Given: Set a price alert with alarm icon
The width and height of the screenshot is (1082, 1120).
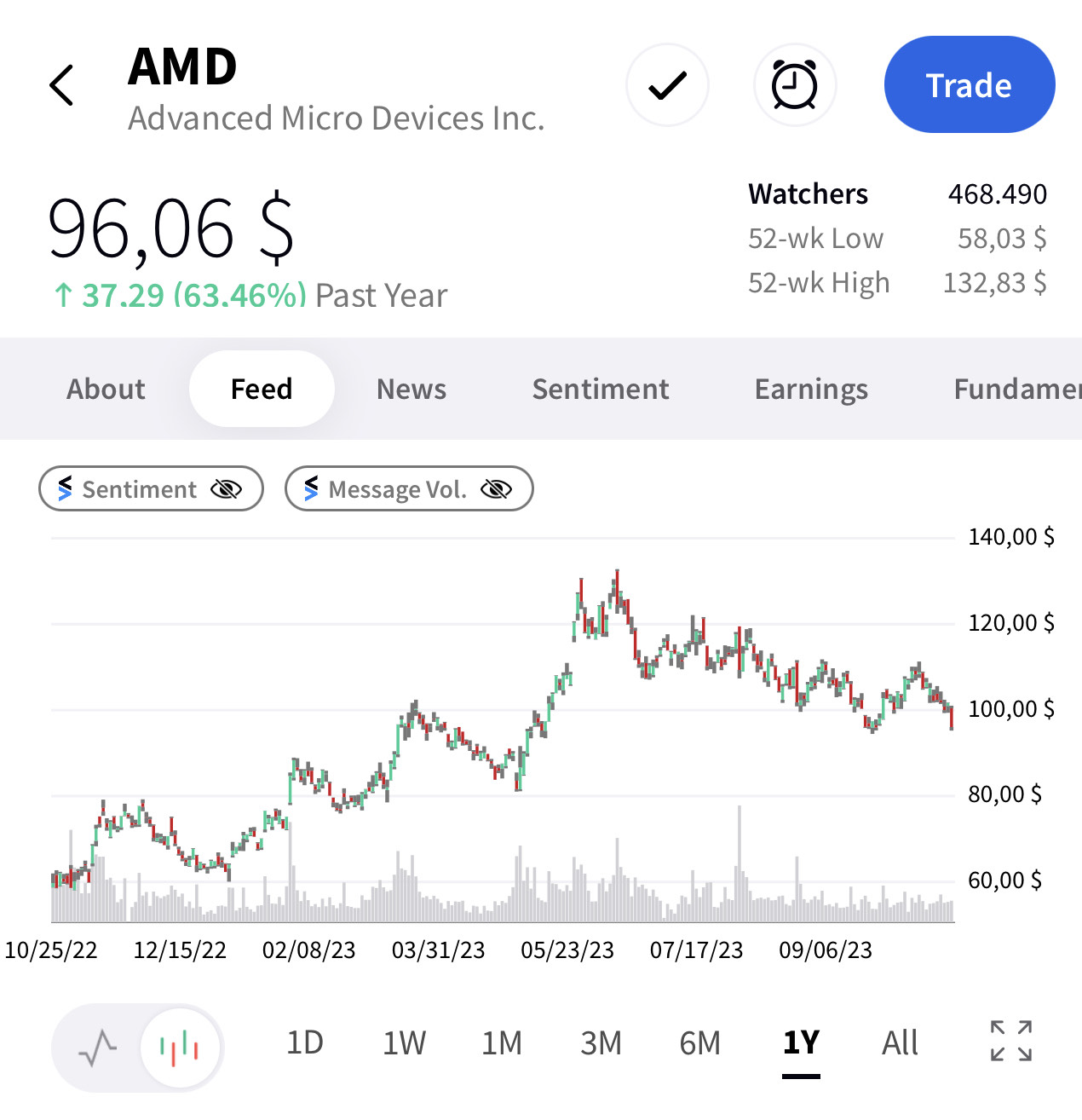Looking at the screenshot, I should tap(794, 85).
